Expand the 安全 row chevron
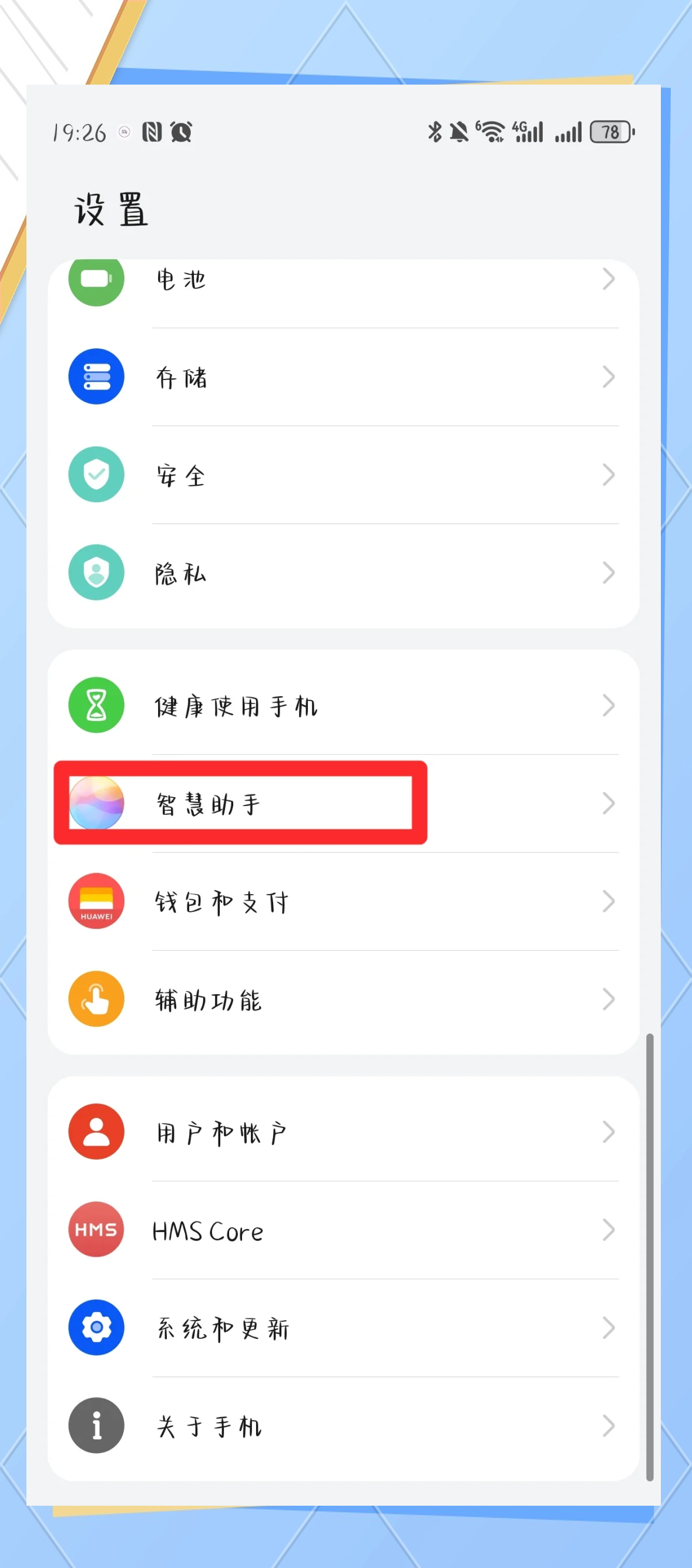Screen dimensions: 692x1568 (608, 475)
